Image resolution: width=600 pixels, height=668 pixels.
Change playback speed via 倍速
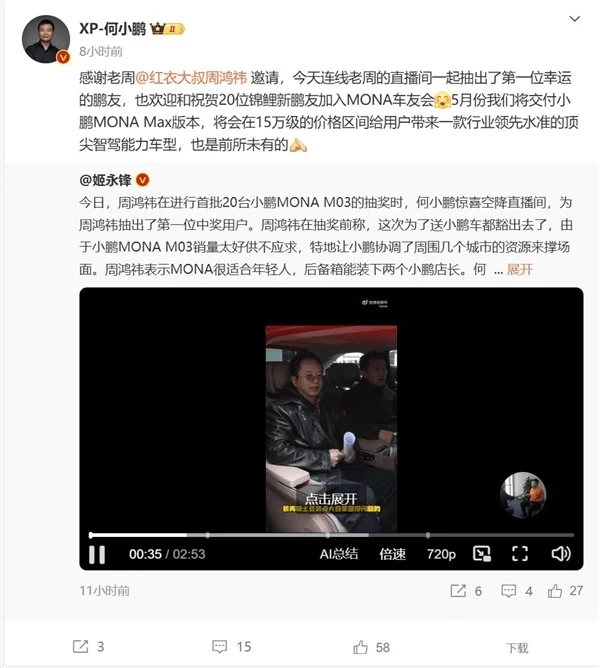tap(393, 553)
